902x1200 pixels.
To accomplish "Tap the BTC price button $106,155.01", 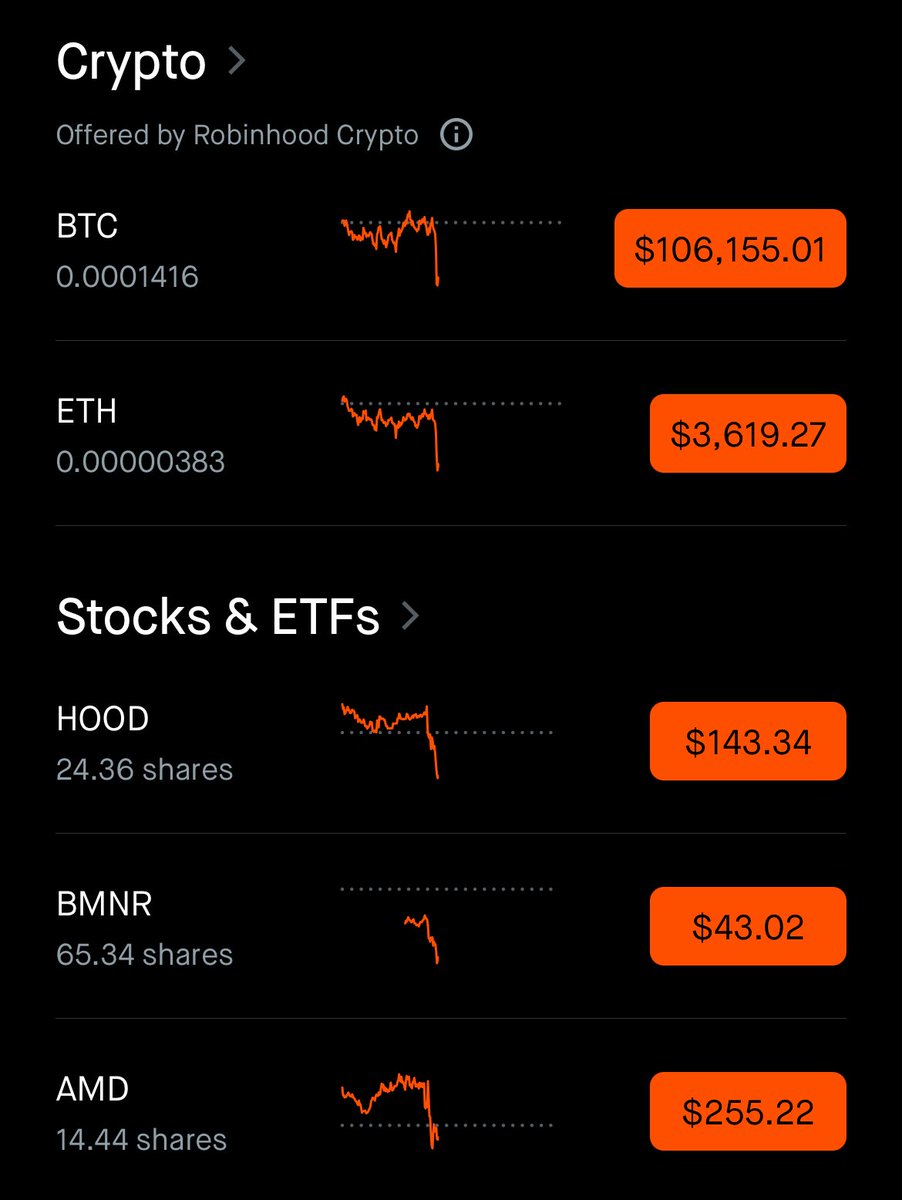I will tap(730, 249).
